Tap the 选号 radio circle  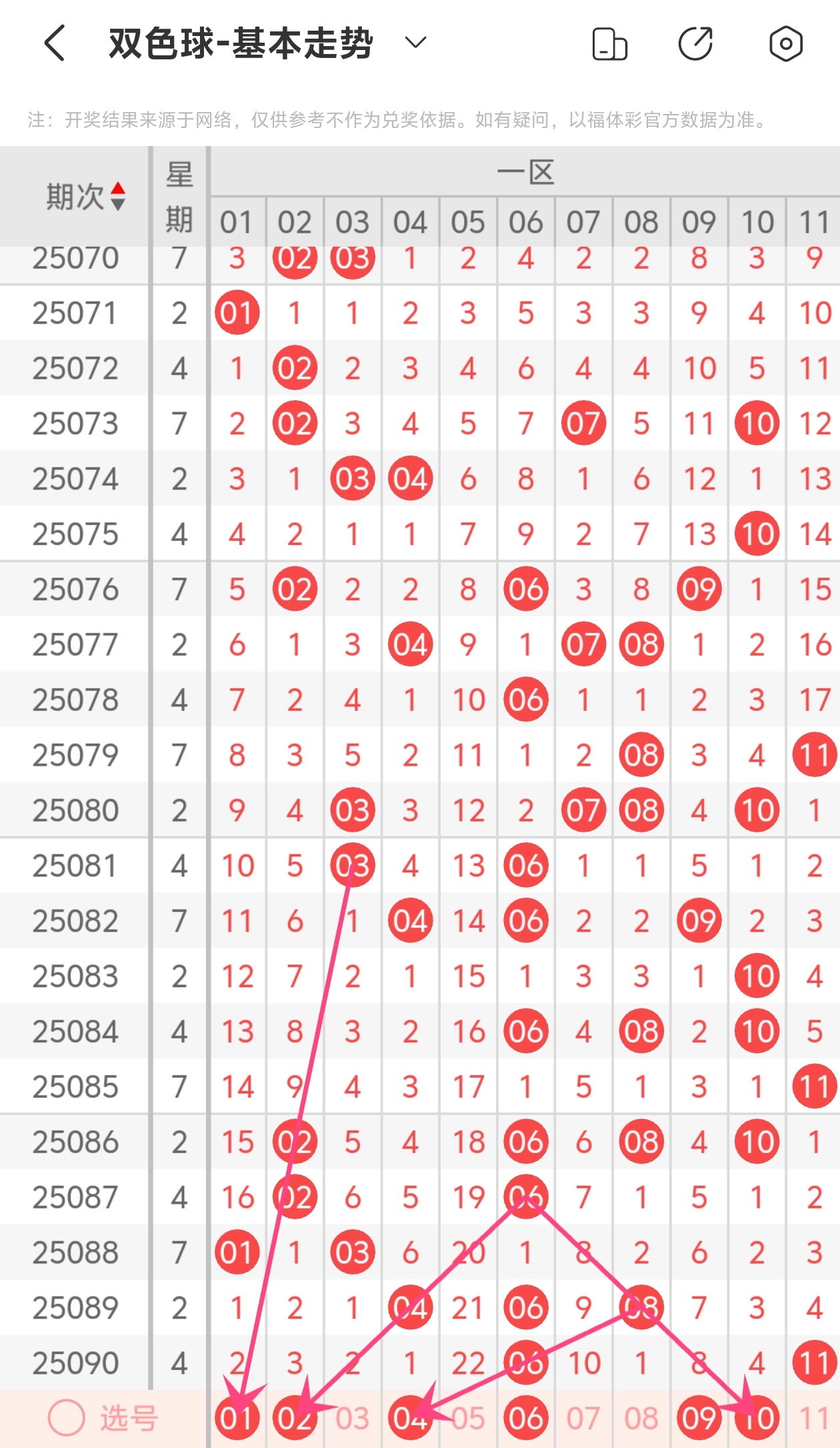point(66,1418)
